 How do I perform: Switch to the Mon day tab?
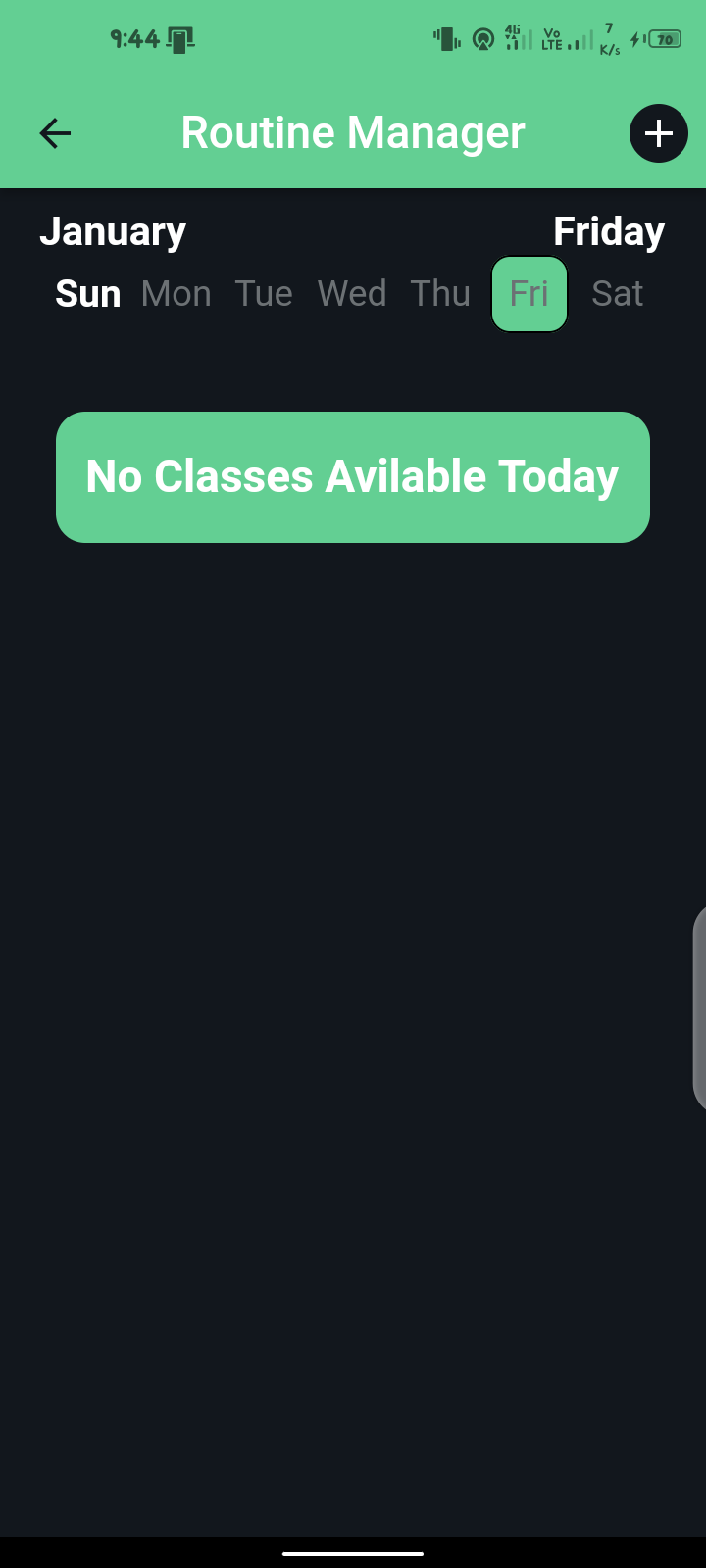pos(176,294)
